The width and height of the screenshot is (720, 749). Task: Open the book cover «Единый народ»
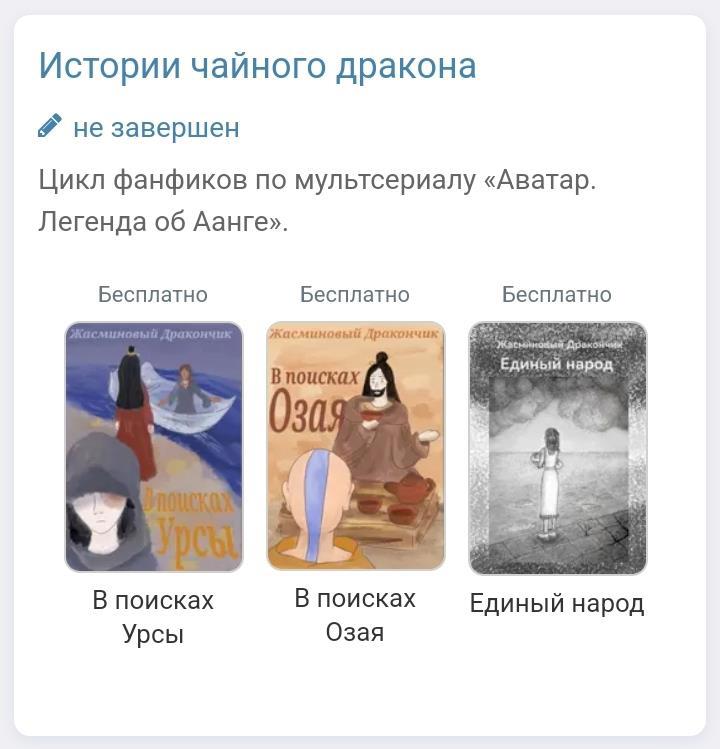click(x=557, y=448)
